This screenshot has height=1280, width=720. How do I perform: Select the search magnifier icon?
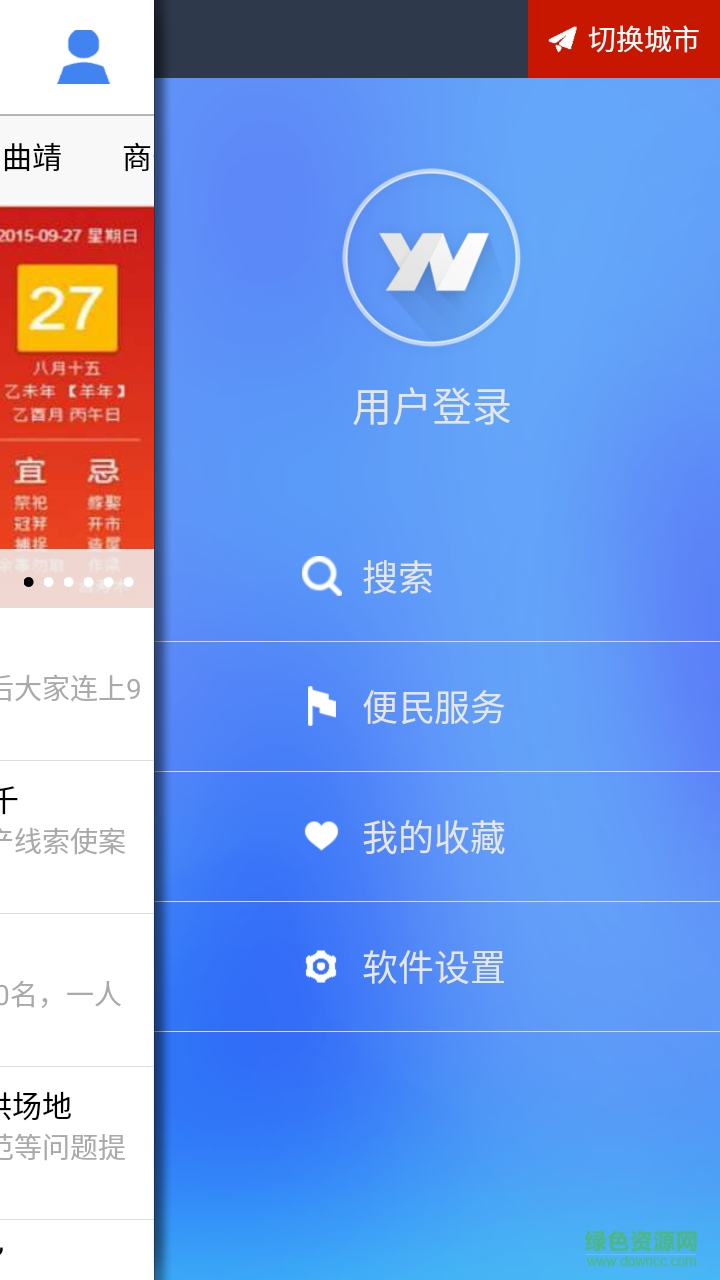click(x=320, y=576)
